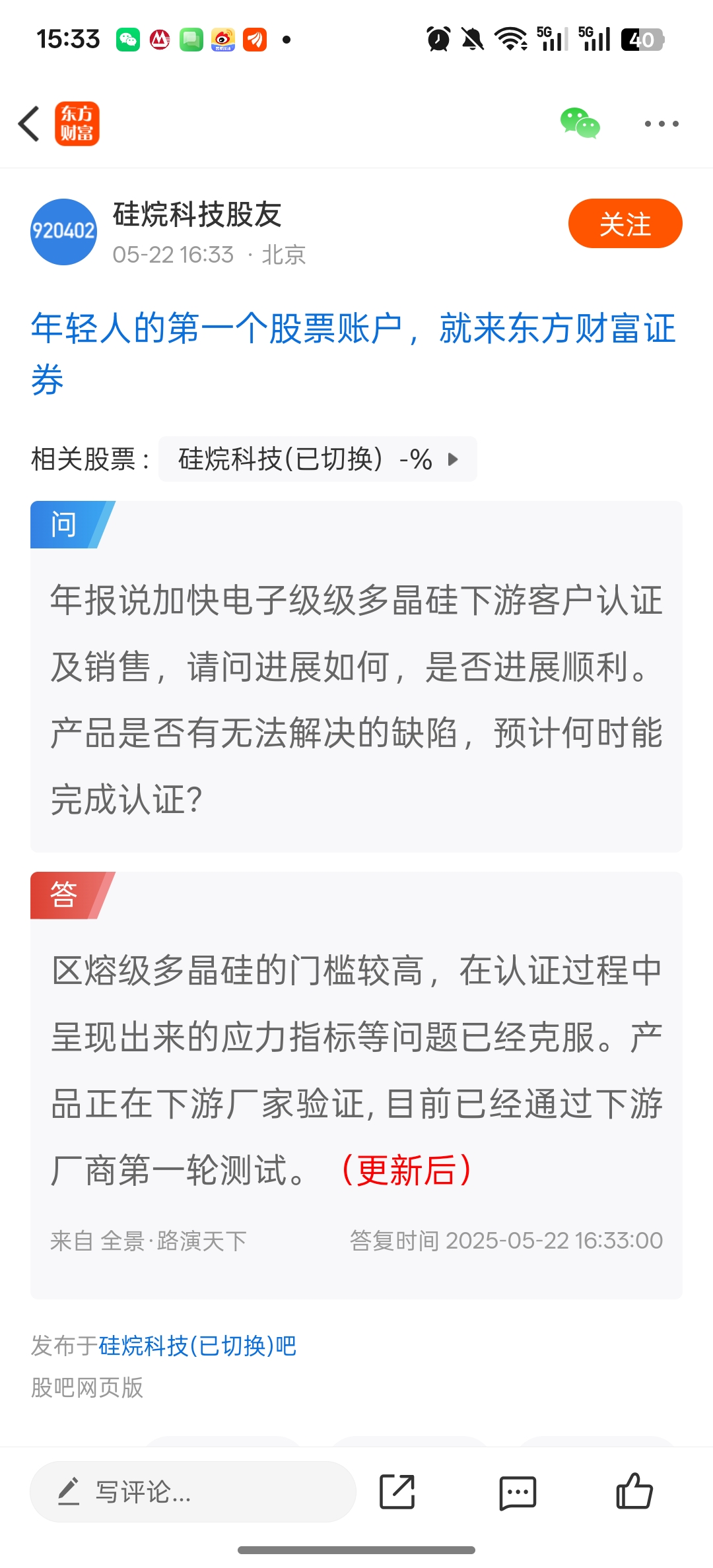View comments with the speech bubble icon

click(x=517, y=1491)
